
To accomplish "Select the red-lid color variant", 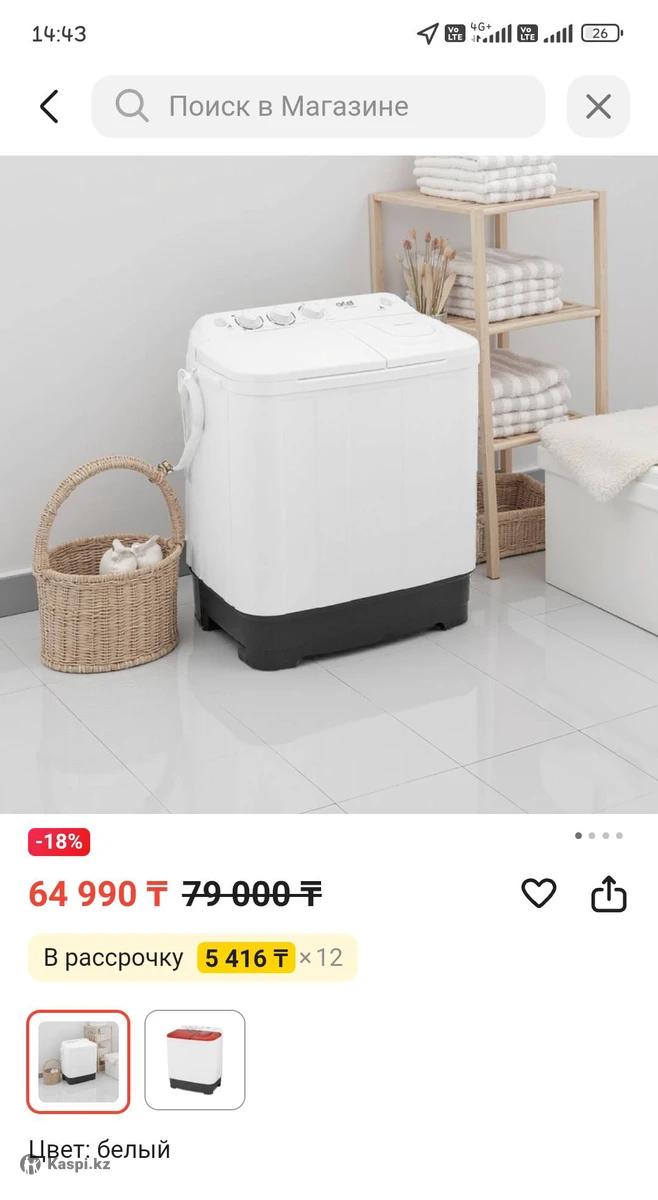I will (x=195, y=1061).
